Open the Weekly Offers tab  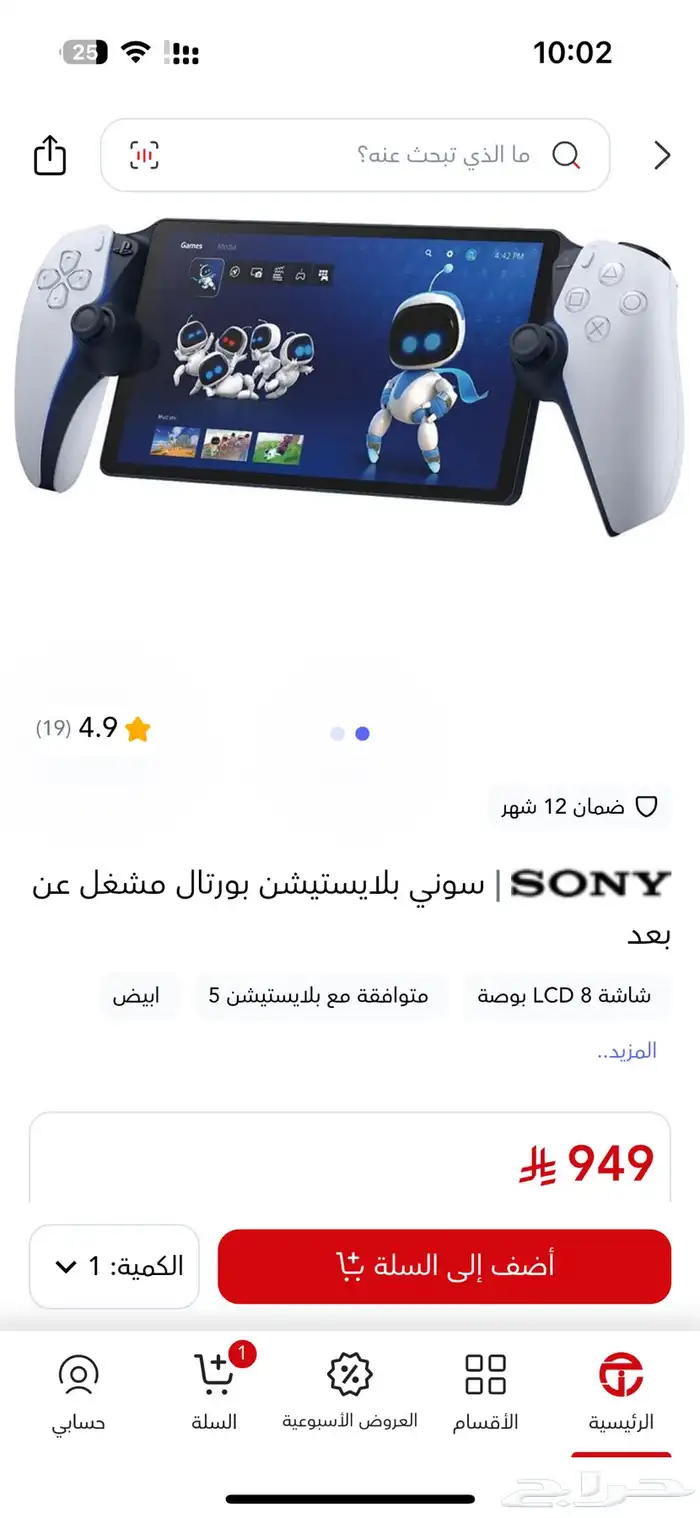click(350, 1394)
